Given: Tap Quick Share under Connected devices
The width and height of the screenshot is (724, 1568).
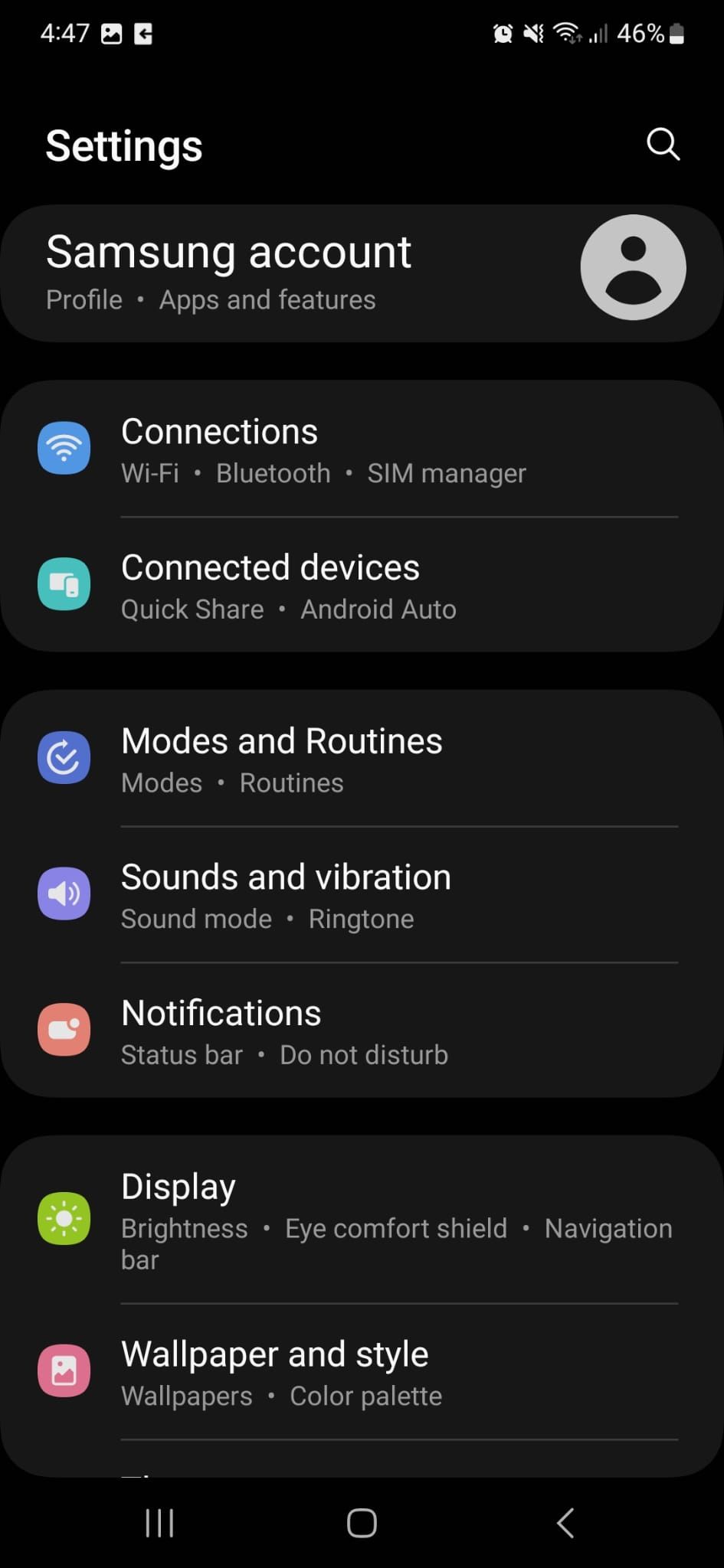Looking at the screenshot, I should point(192,609).
